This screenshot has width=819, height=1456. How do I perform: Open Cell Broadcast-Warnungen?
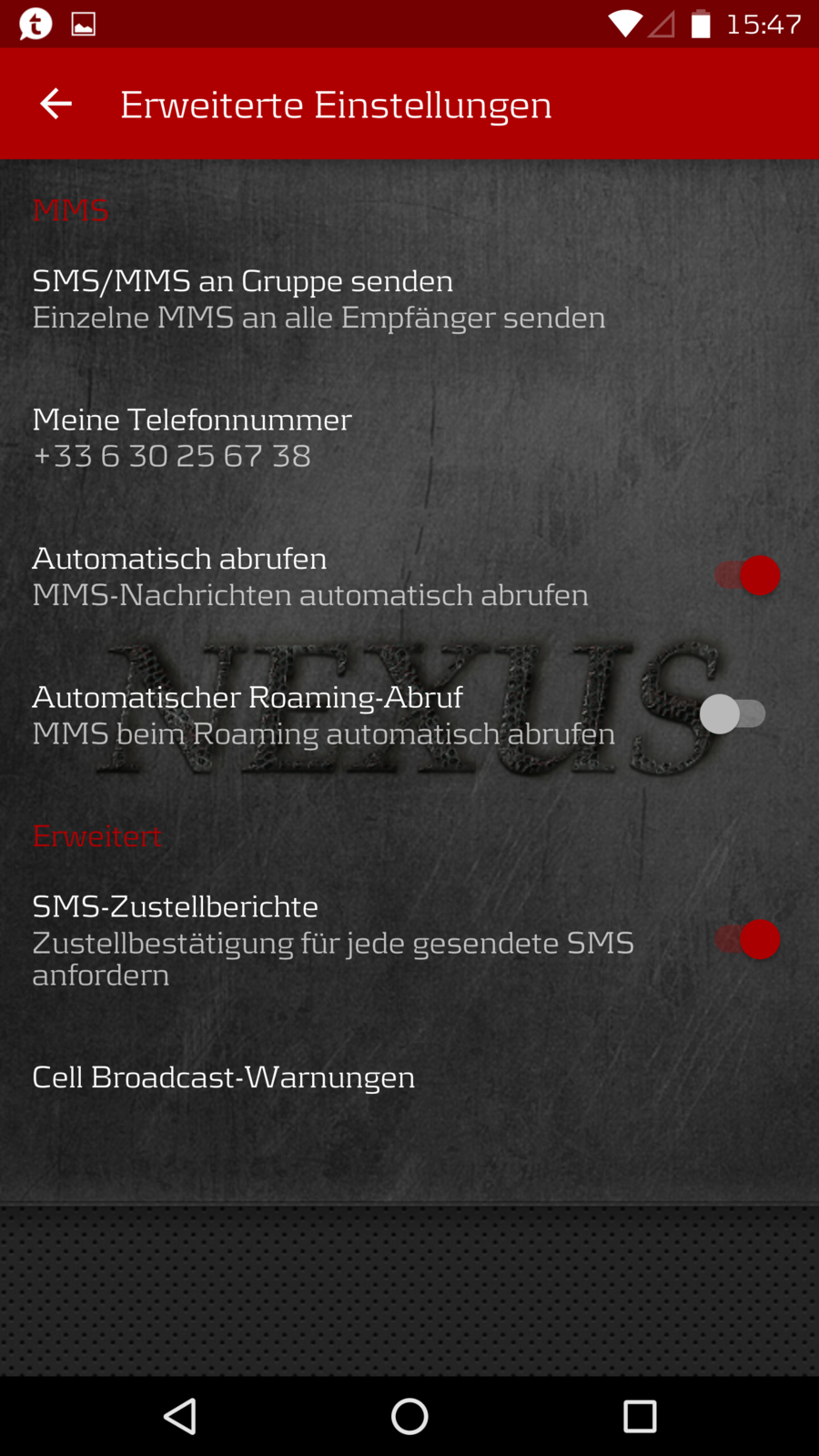coord(223,1077)
